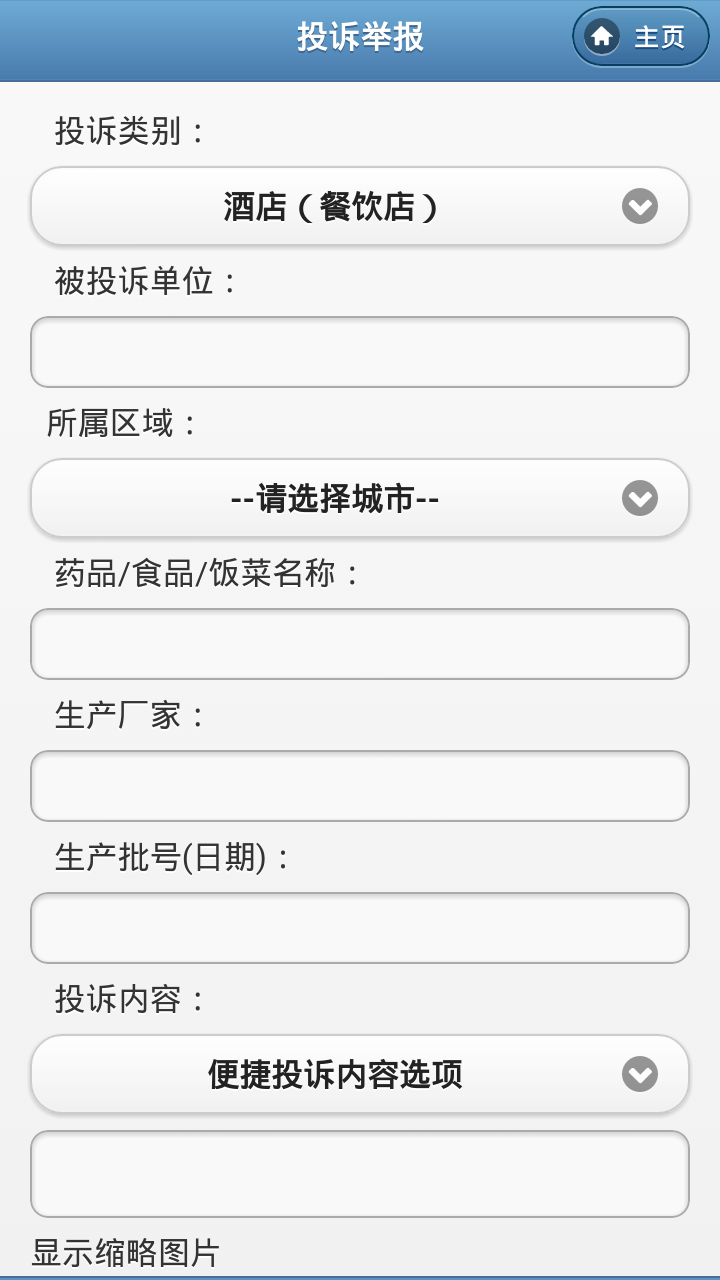The image size is (720, 1280).
Task: Open the 投诉类别 category dropdown
Action: (x=358, y=206)
